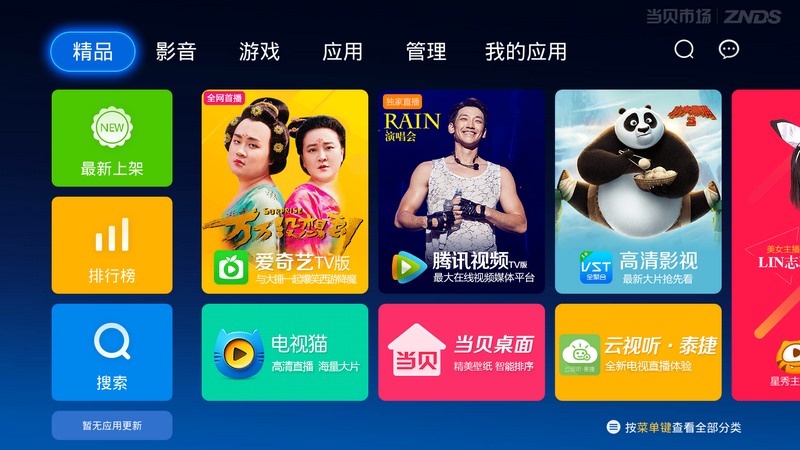The image size is (800, 450).
Task: Open the 电视猫 app card
Action: (x=285, y=353)
